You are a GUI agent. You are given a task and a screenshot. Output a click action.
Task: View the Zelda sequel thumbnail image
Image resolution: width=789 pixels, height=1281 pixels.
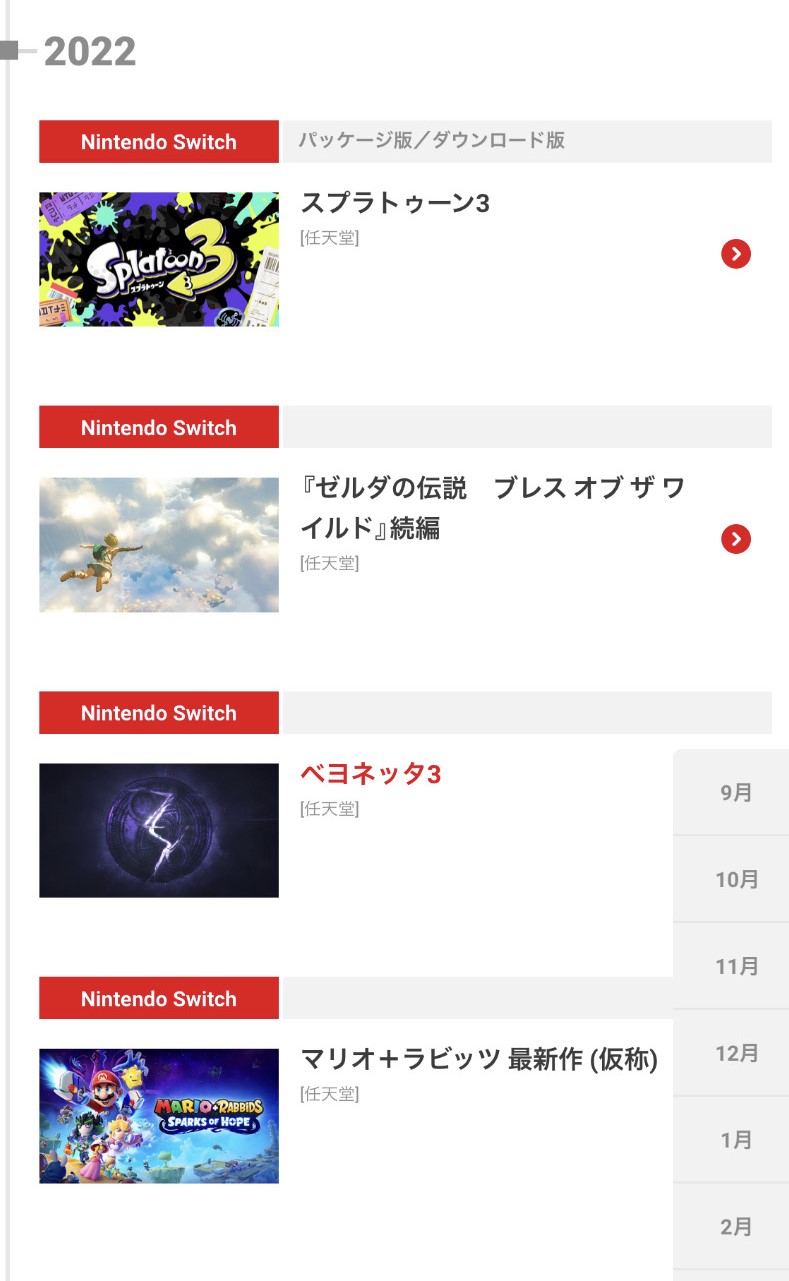(159, 544)
